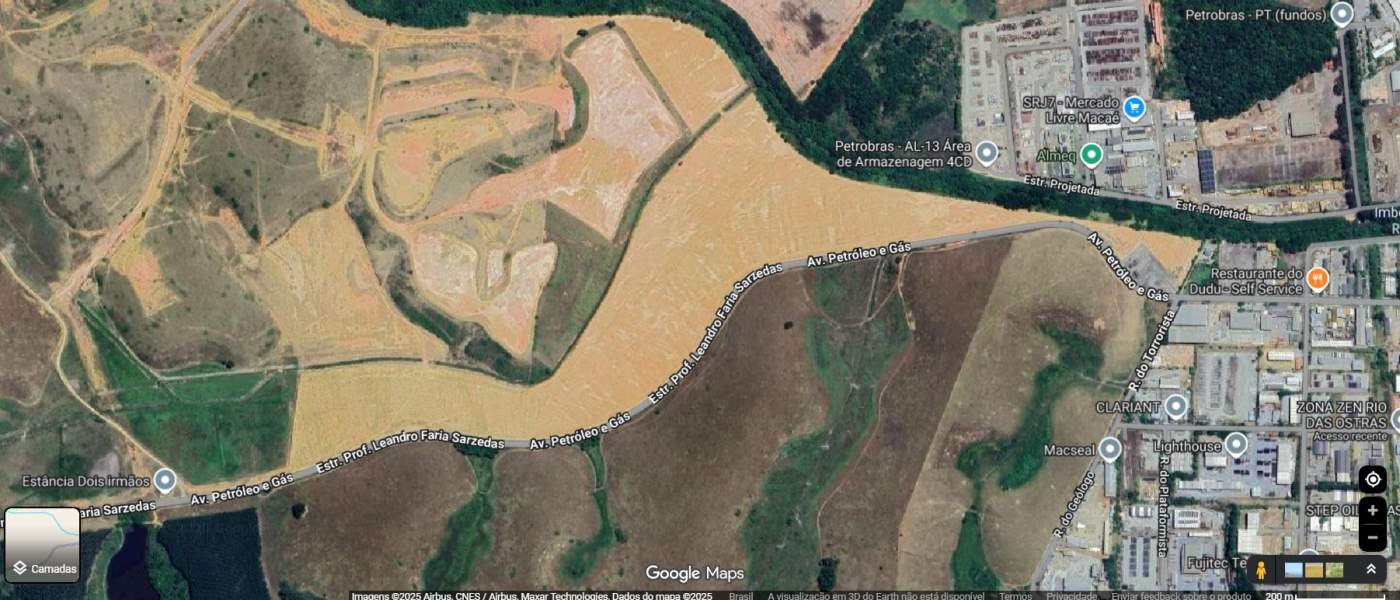Open the Macseal place marker
Viewport: 1400px width, 600px height.
point(1109,450)
